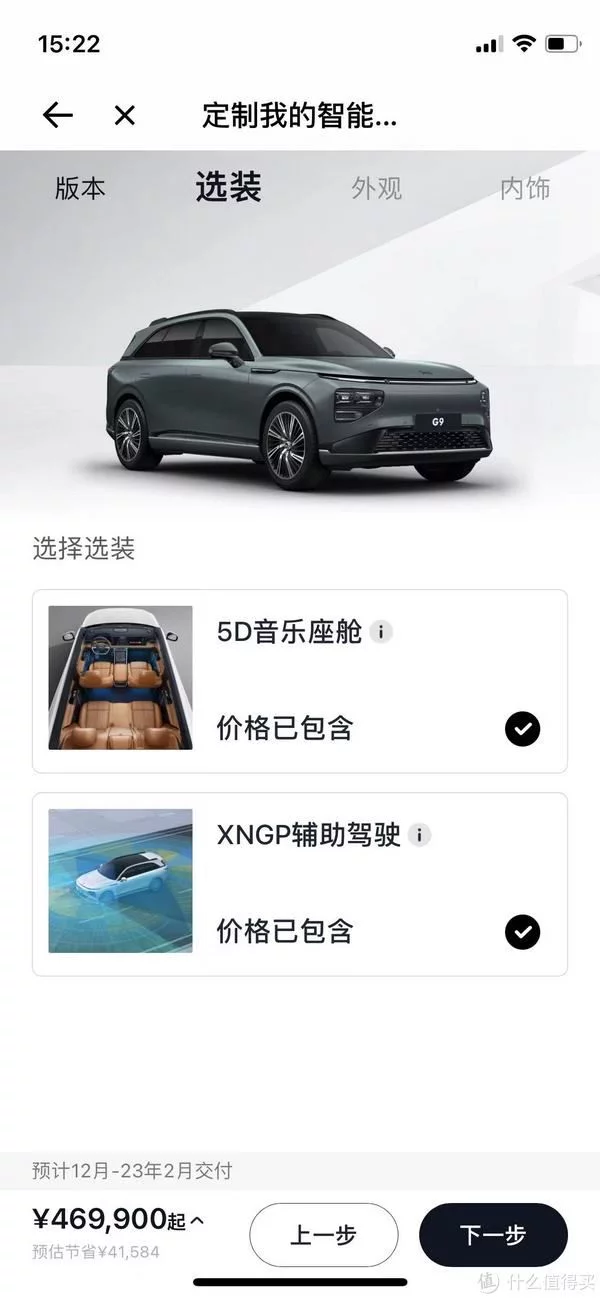Toggle the 5D音乐座舱 checkmark

point(522,730)
